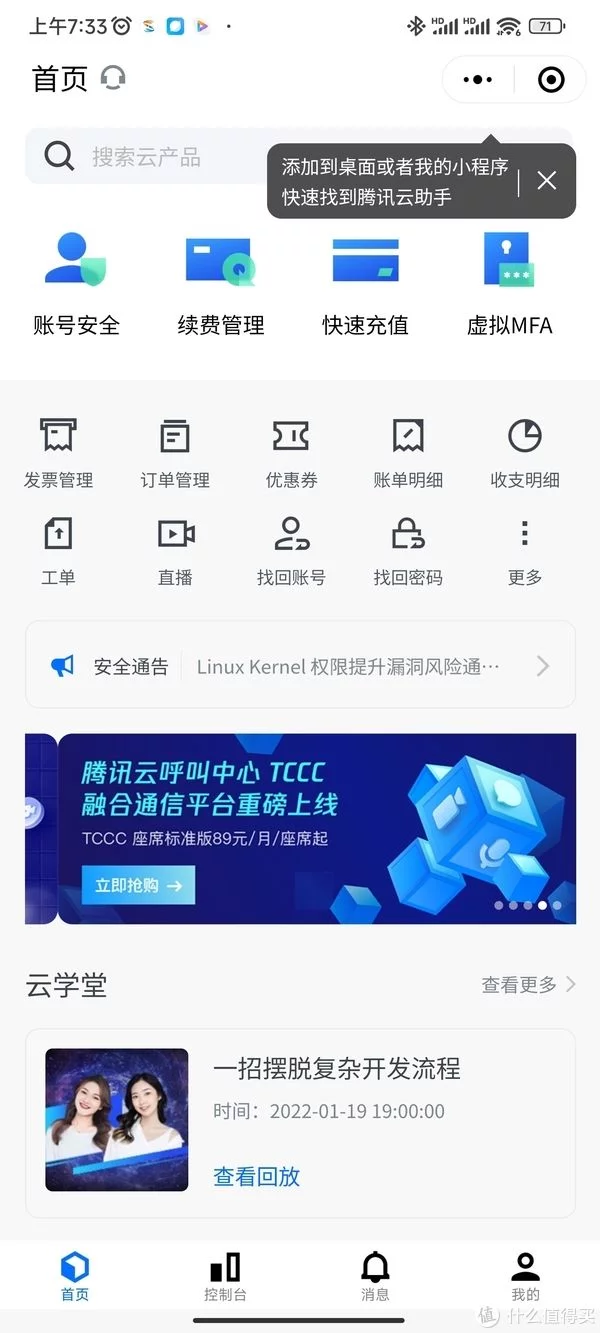Open 快速充值

(365, 284)
